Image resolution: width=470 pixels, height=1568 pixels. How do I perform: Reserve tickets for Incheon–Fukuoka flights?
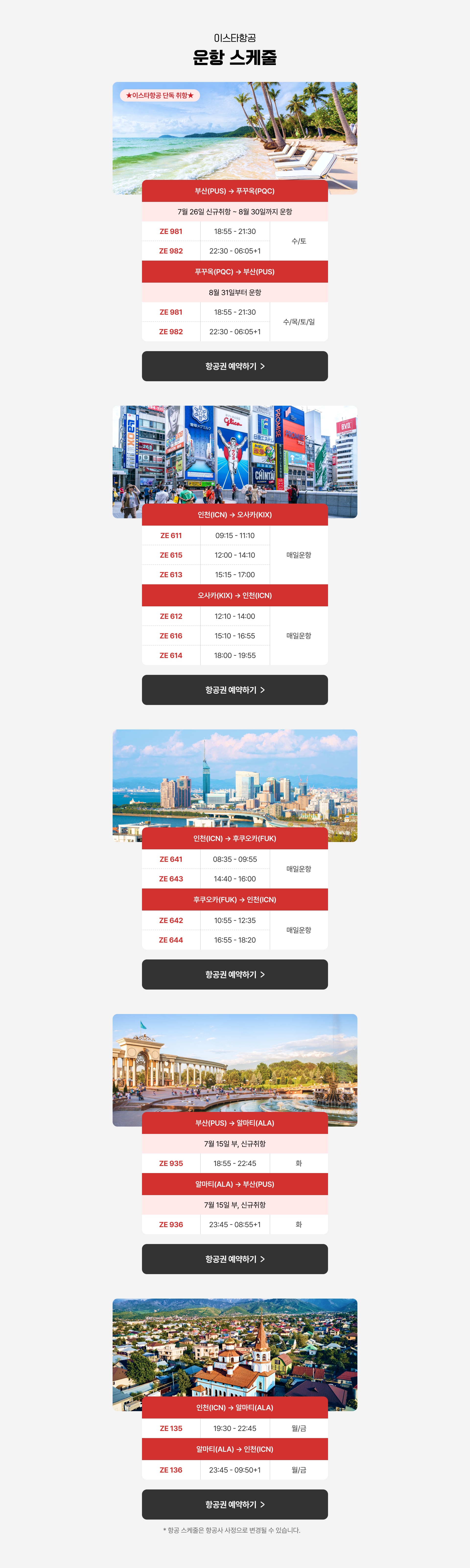pos(235,974)
